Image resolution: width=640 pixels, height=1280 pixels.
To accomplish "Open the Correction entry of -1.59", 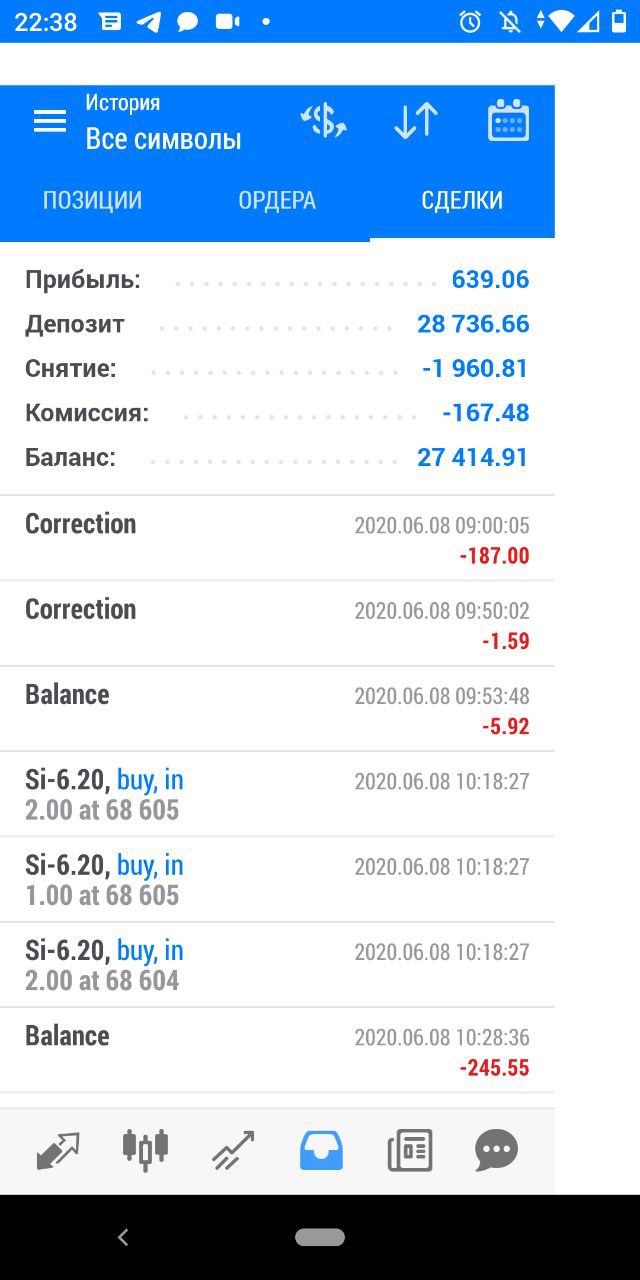I will pos(277,623).
